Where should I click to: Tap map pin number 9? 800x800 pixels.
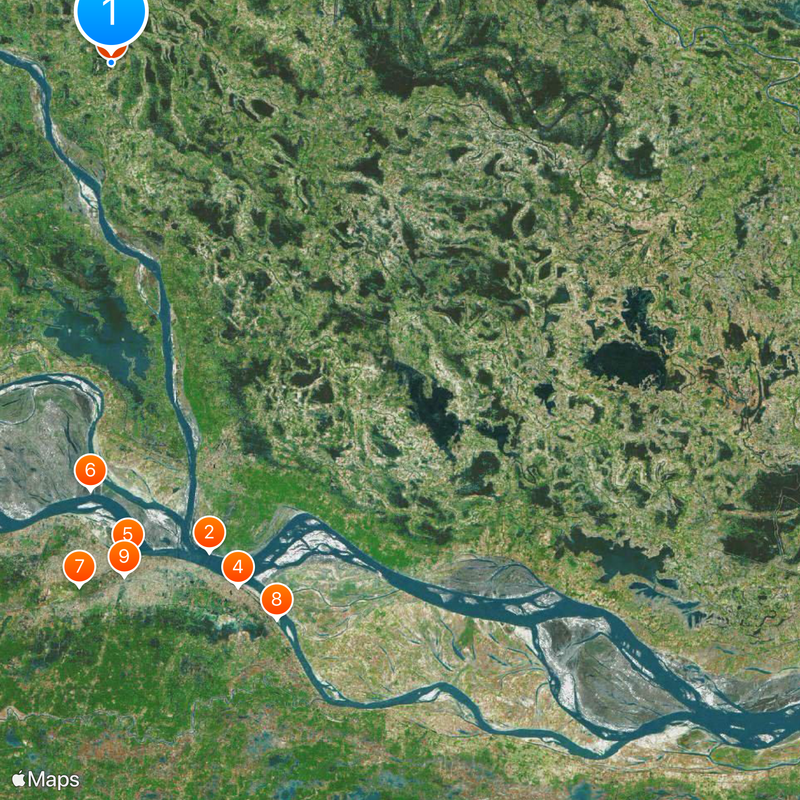[123, 556]
